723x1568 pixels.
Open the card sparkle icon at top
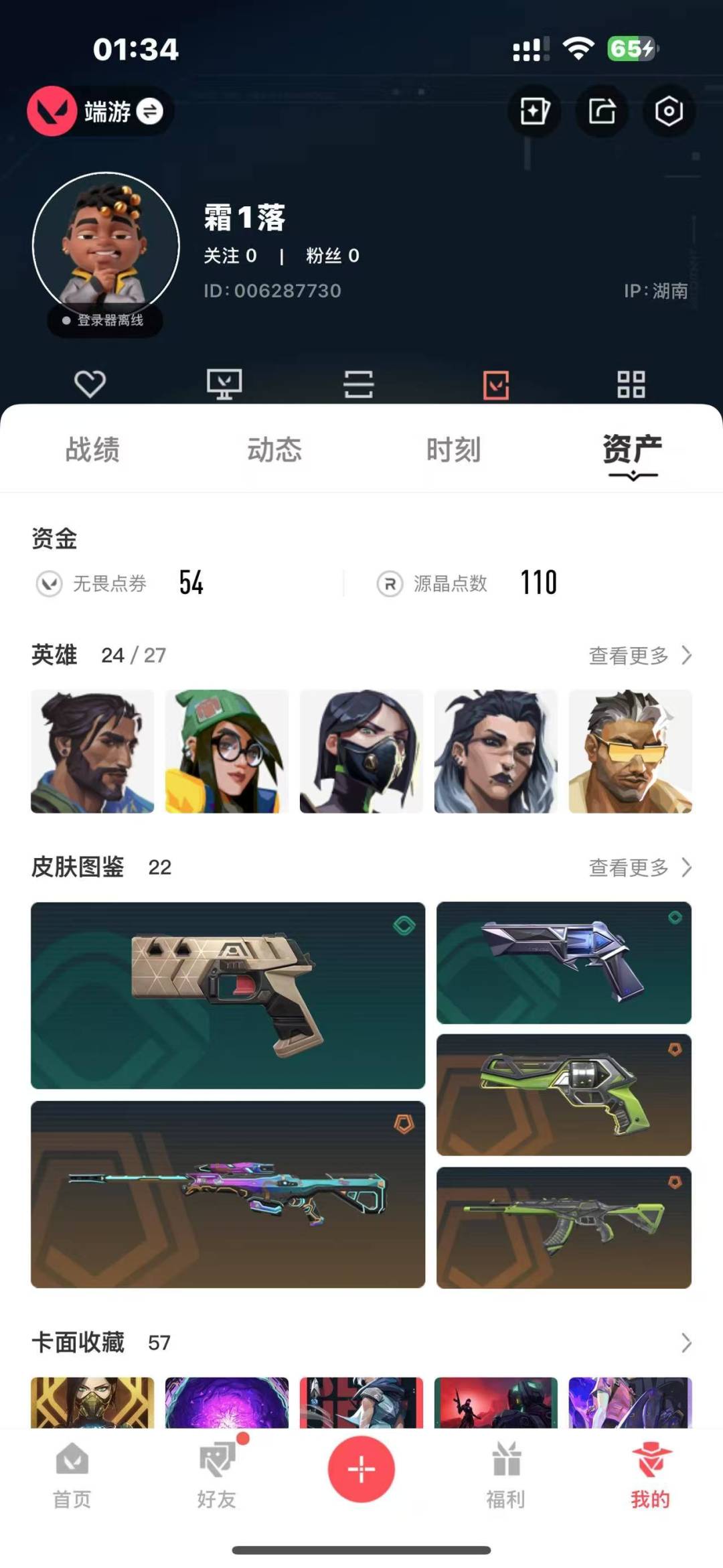click(535, 111)
